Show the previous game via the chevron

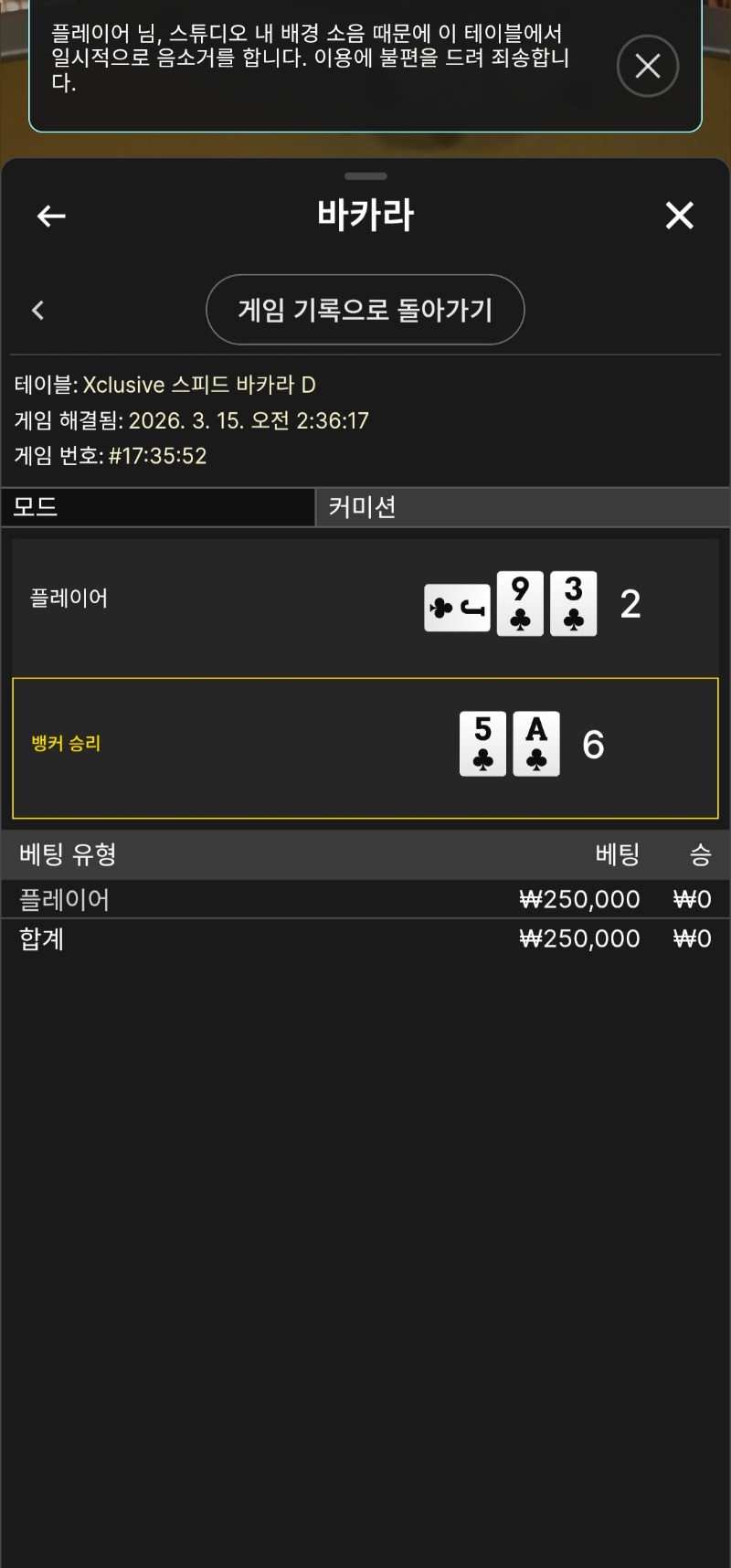click(x=37, y=311)
